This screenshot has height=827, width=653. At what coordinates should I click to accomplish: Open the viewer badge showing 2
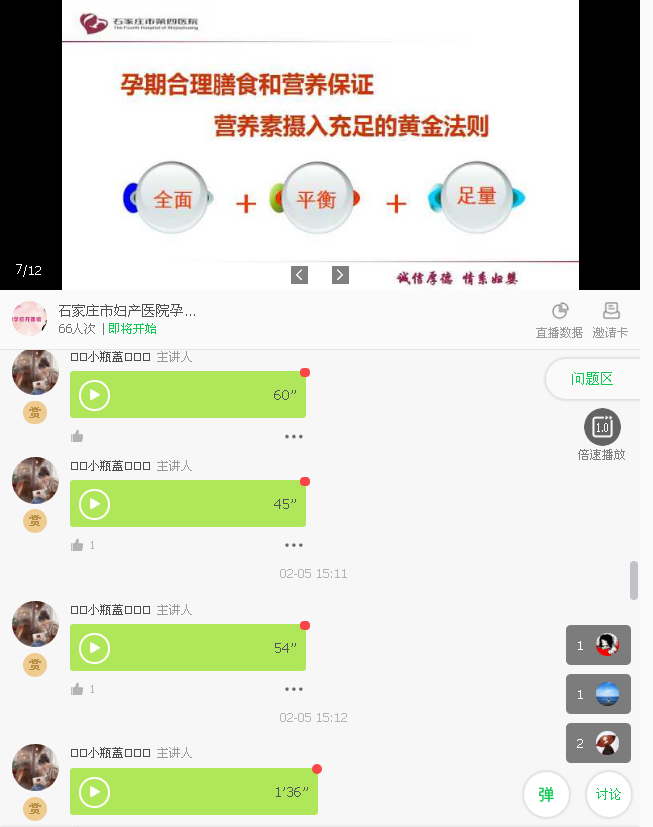pyautogui.click(x=598, y=743)
